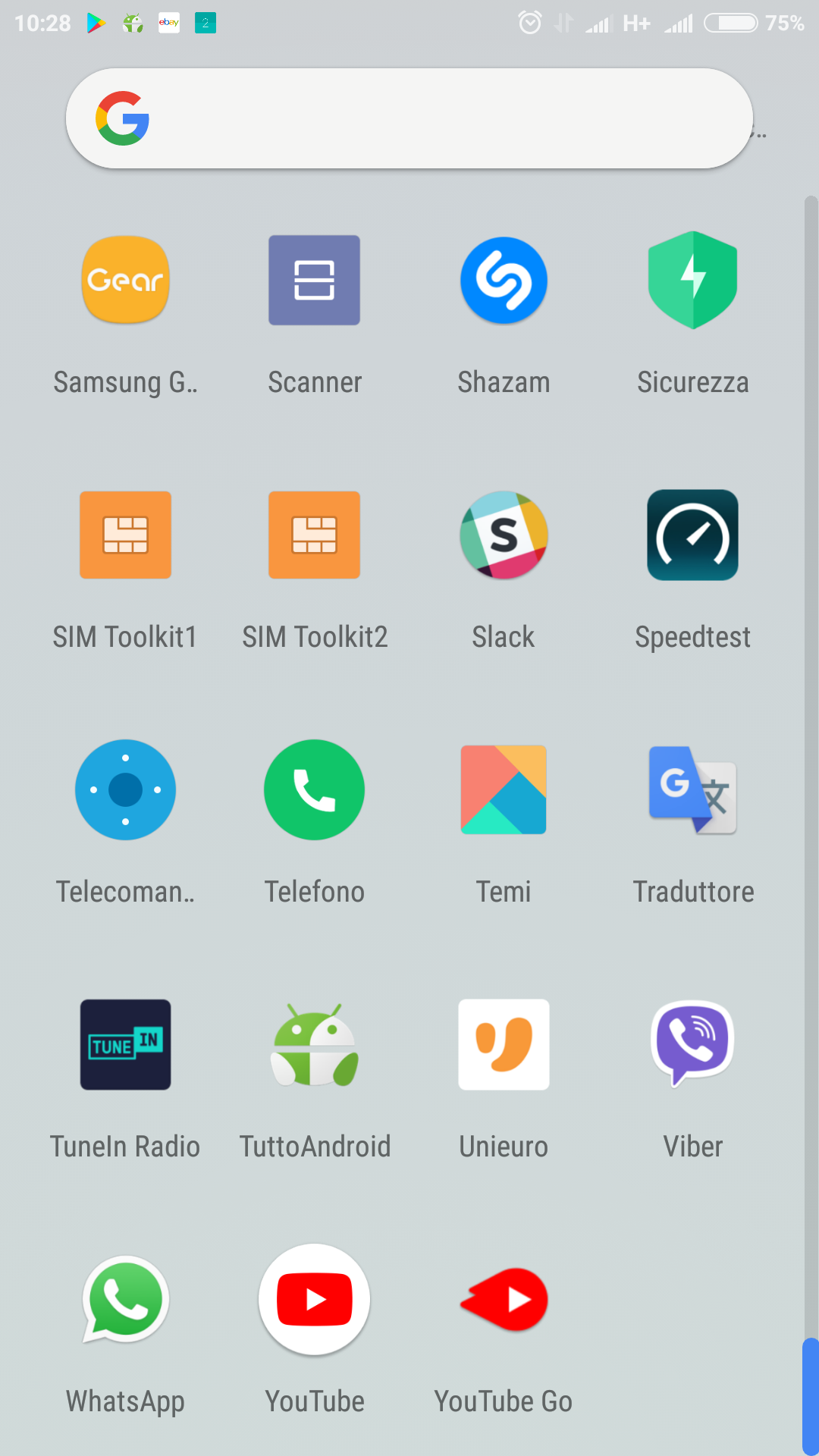Open the YouTube app
The height and width of the screenshot is (1456, 819).
point(314,1300)
